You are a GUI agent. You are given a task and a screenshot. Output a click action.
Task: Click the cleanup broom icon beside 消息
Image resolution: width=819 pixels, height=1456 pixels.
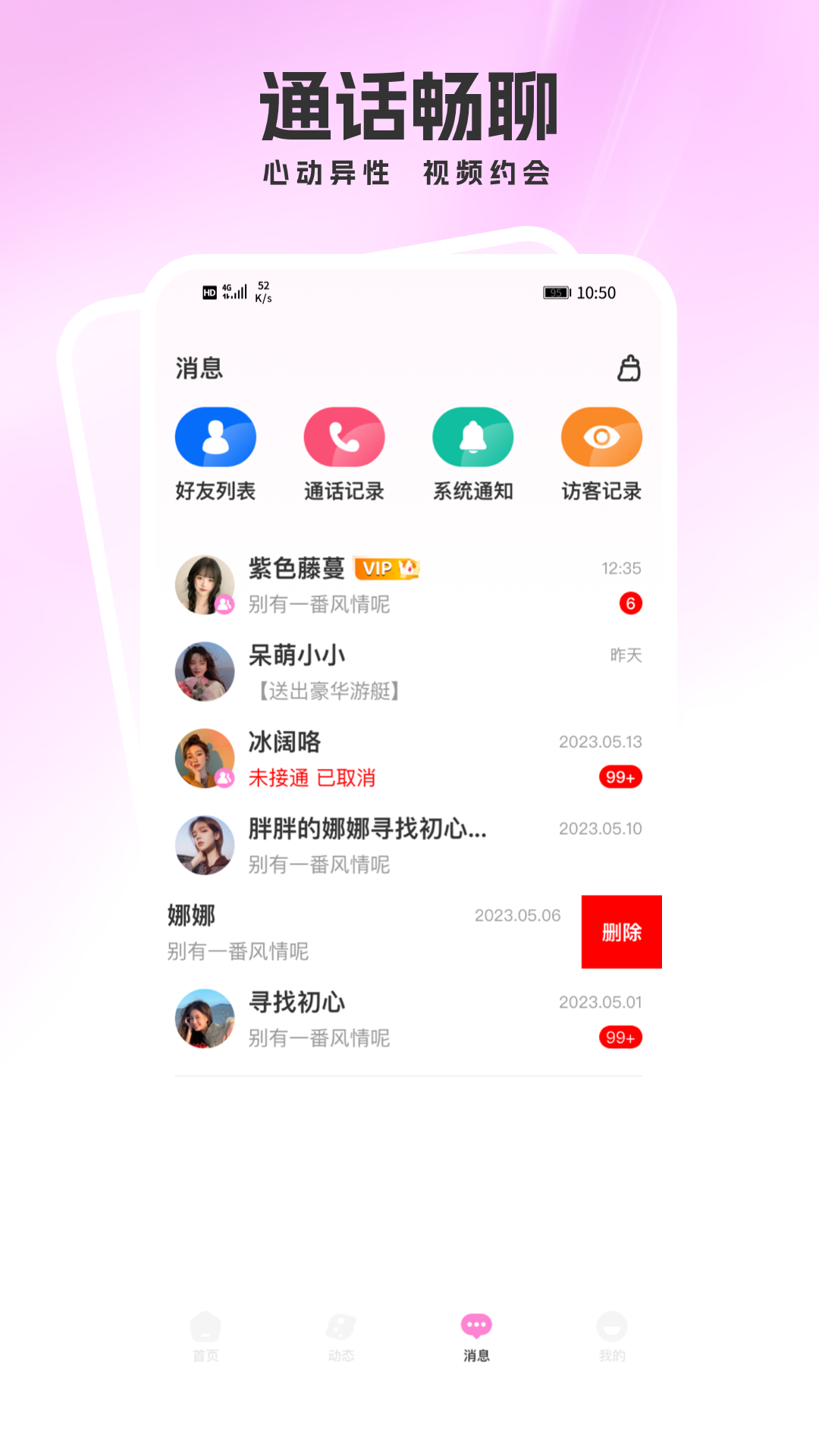point(629,369)
